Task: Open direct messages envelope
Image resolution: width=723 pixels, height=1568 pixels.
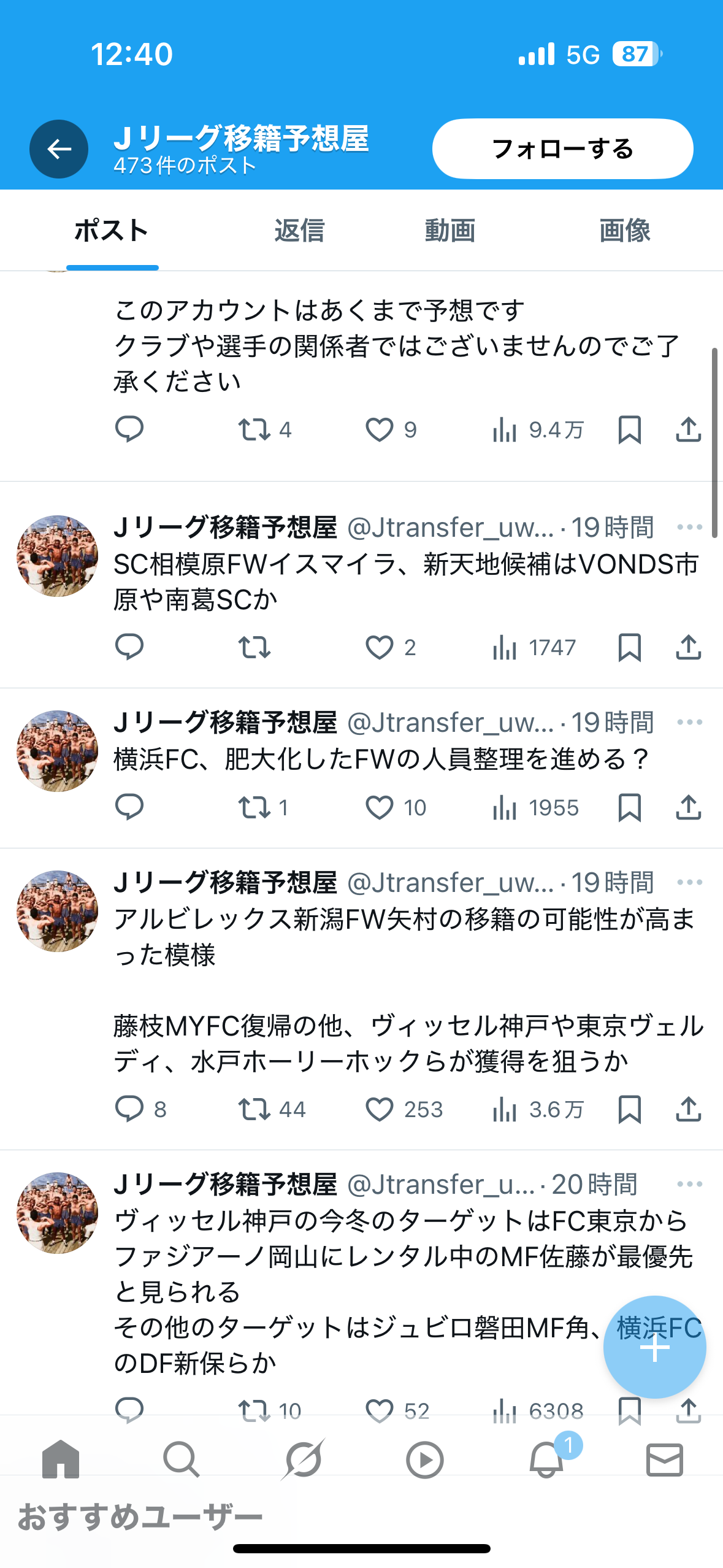Action: click(665, 1459)
